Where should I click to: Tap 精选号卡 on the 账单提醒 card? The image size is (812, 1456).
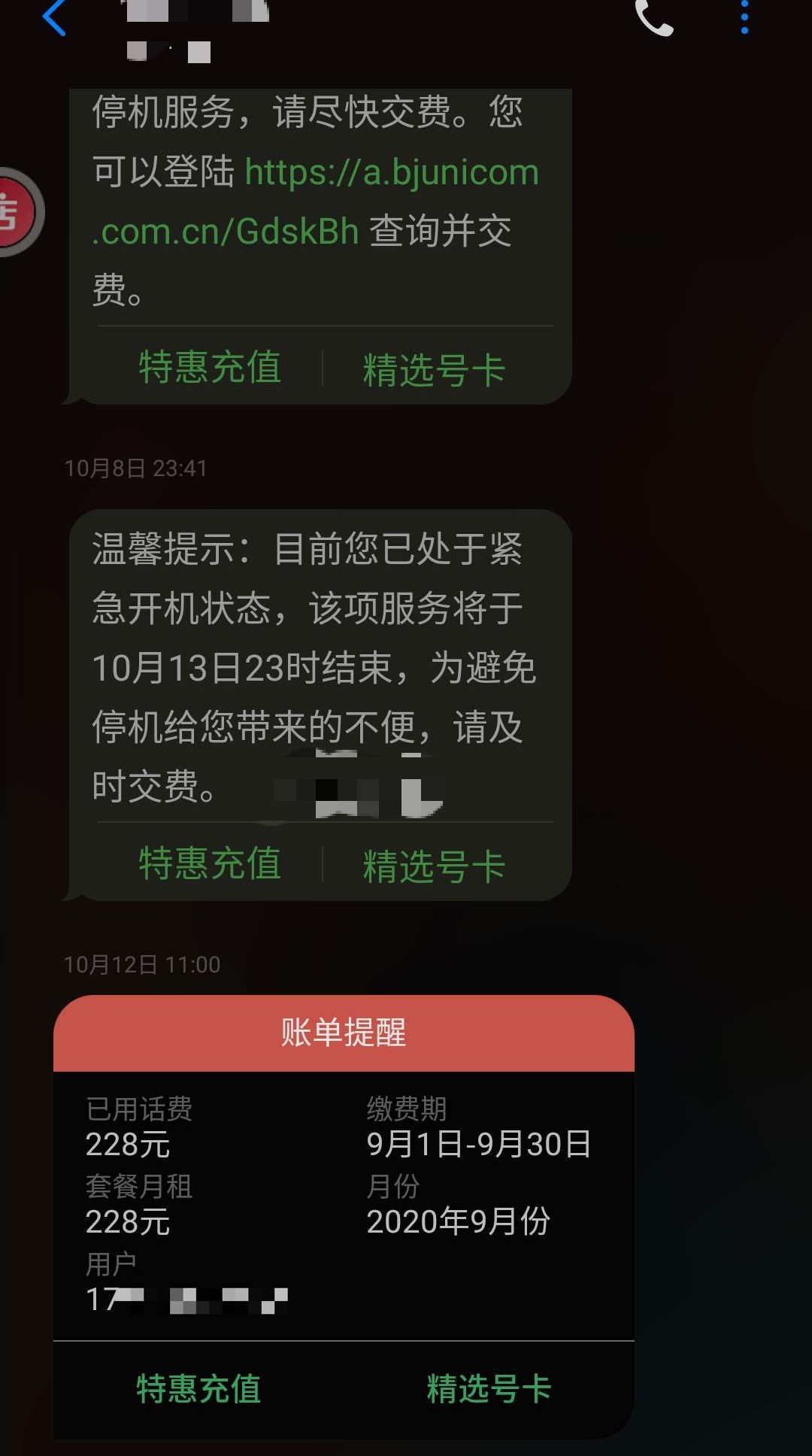(x=489, y=1389)
